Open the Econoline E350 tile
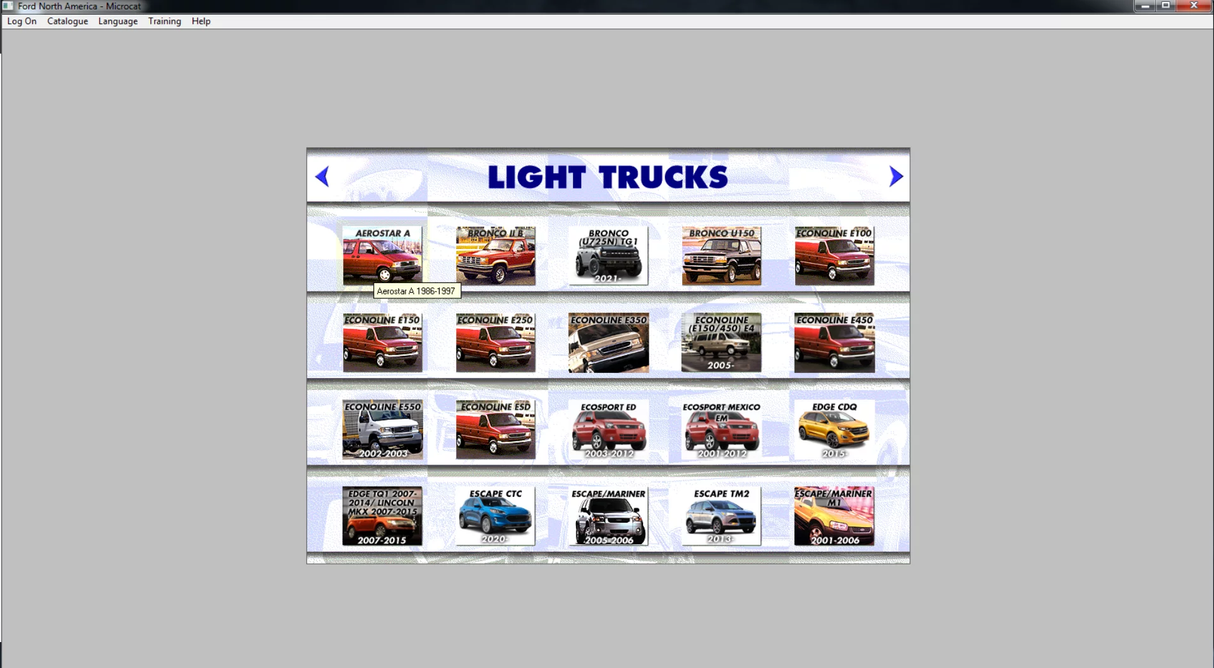Image resolution: width=1214 pixels, height=668 pixels. (x=608, y=342)
